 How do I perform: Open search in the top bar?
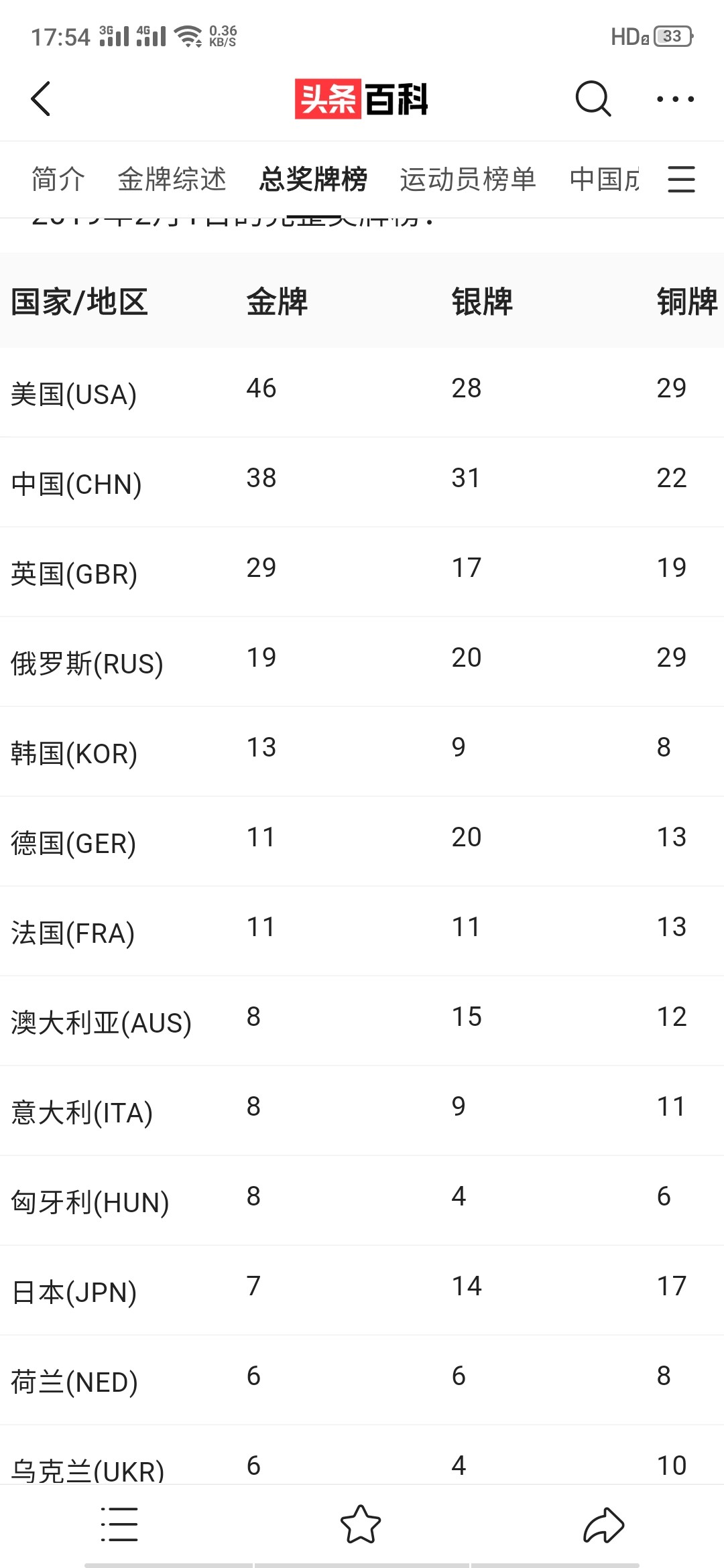[x=593, y=99]
